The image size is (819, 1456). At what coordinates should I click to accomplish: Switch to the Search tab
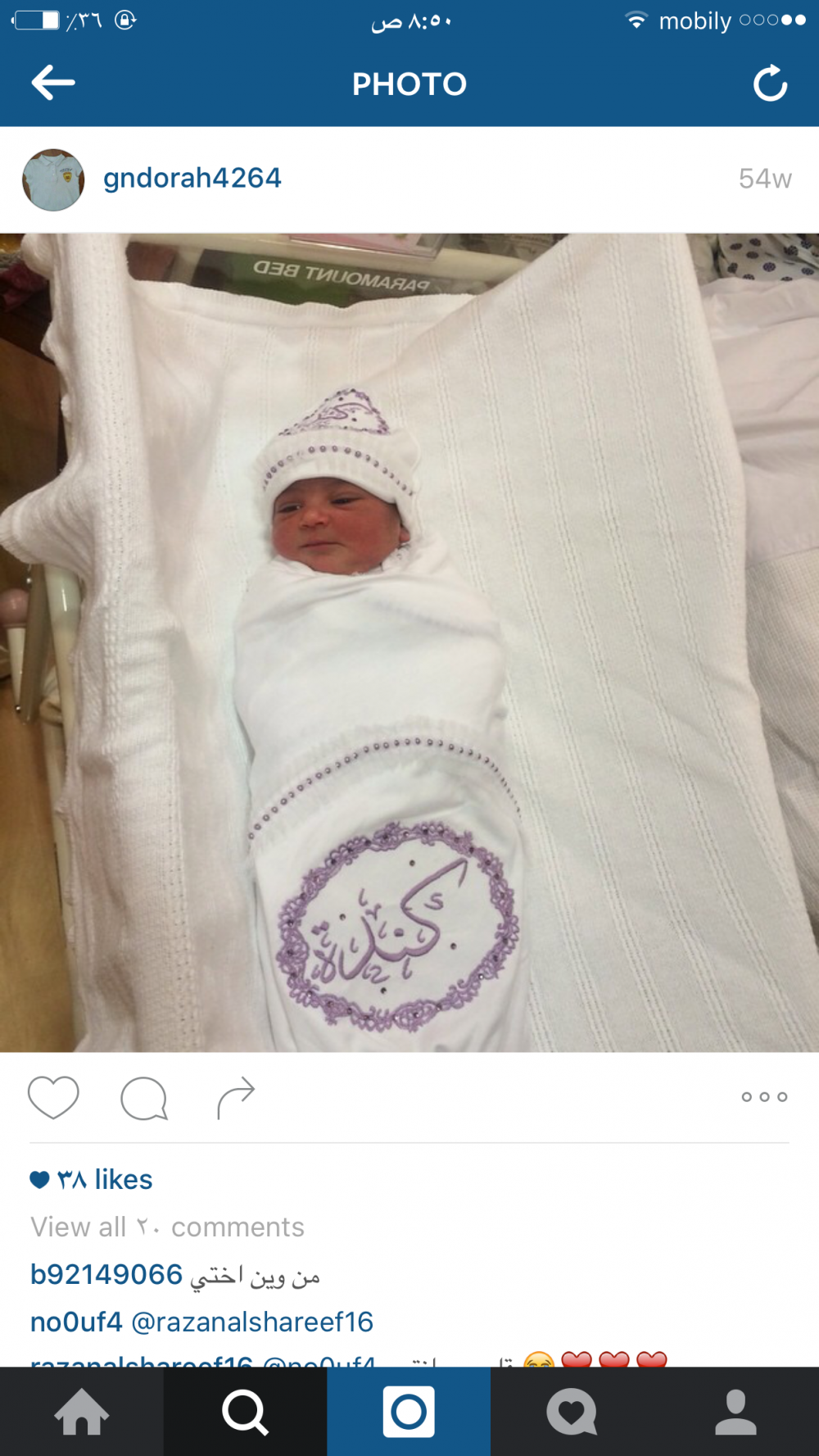[x=245, y=1412]
